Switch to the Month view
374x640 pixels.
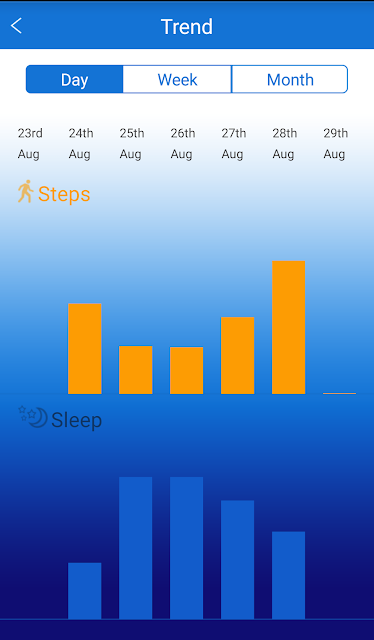pyautogui.click(x=290, y=79)
